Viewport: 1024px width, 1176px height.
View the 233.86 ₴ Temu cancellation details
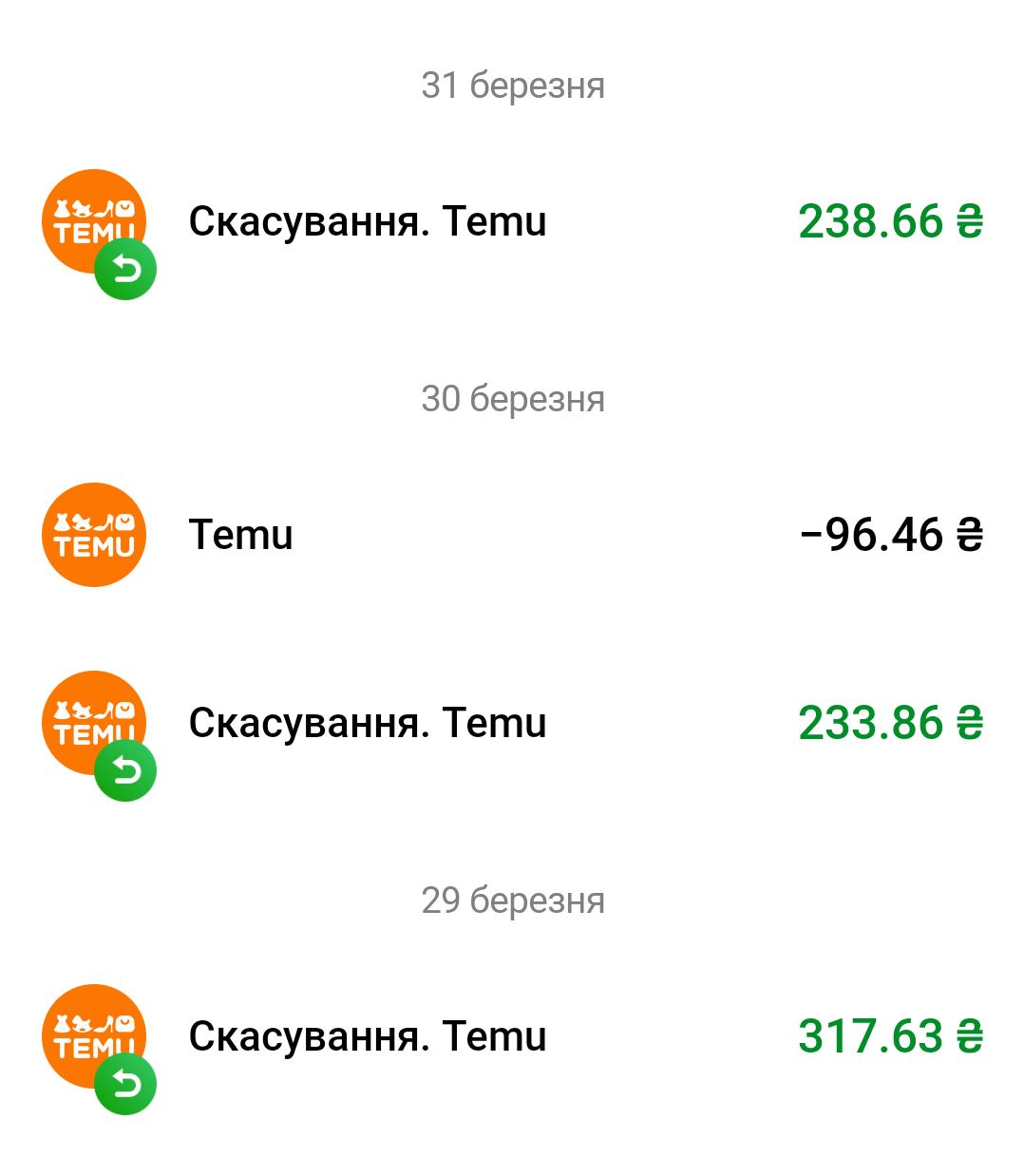pyautogui.click(x=513, y=724)
